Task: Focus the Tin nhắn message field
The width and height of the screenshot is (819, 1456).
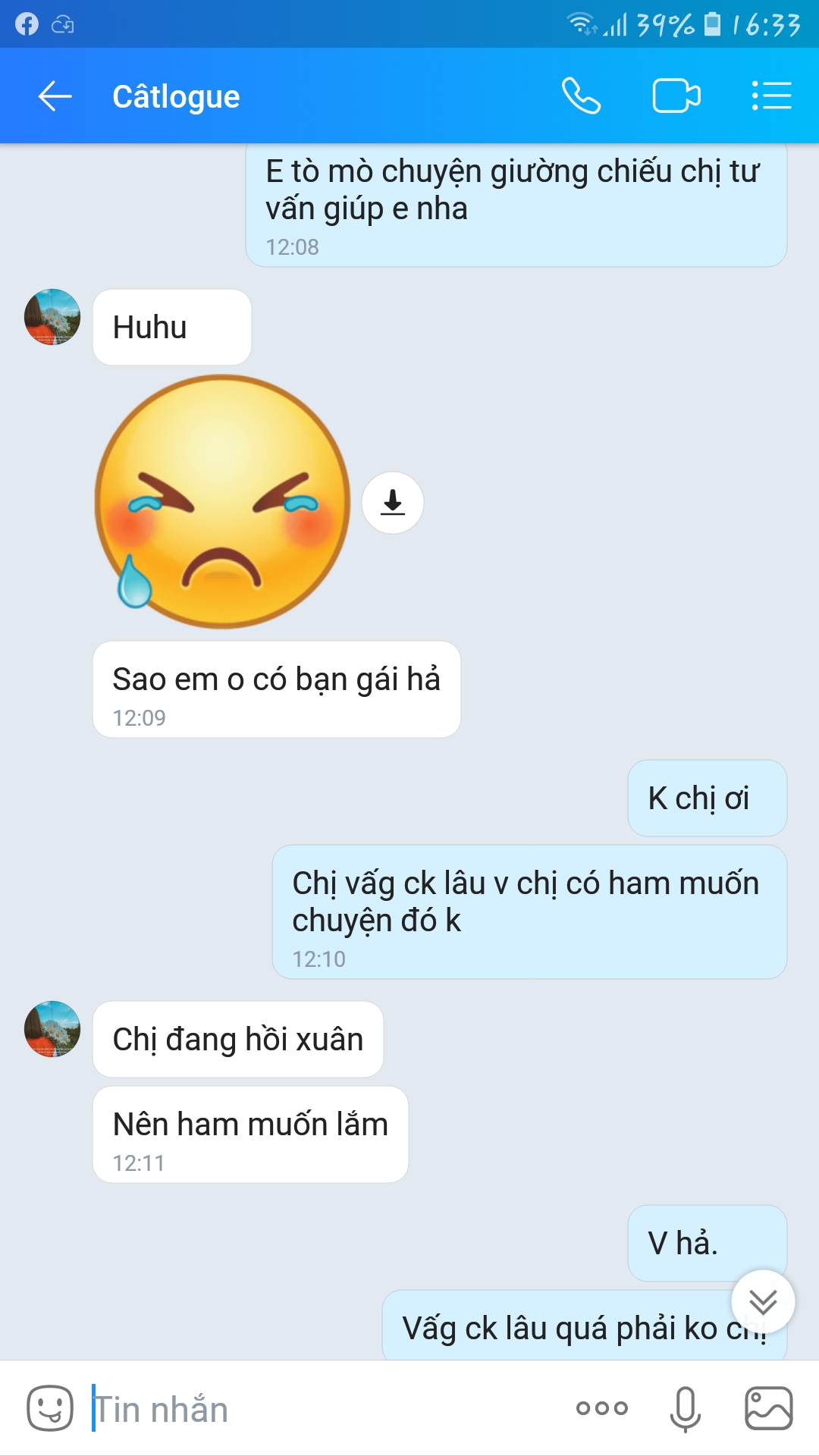Action: pyautogui.click(x=318, y=1410)
